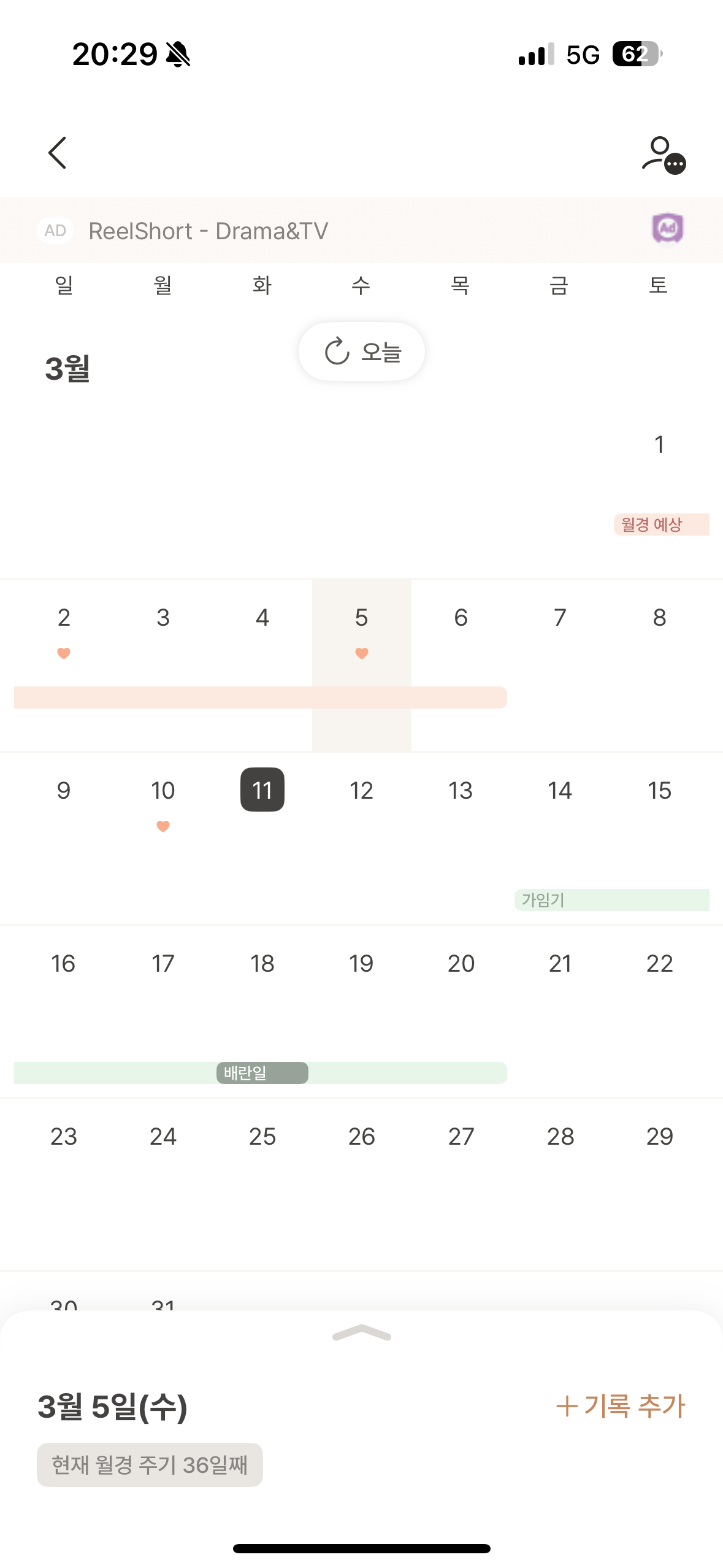Choose March 10 on the calendar
The height and width of the screenshot is (1568, 723).
[163, 791]
